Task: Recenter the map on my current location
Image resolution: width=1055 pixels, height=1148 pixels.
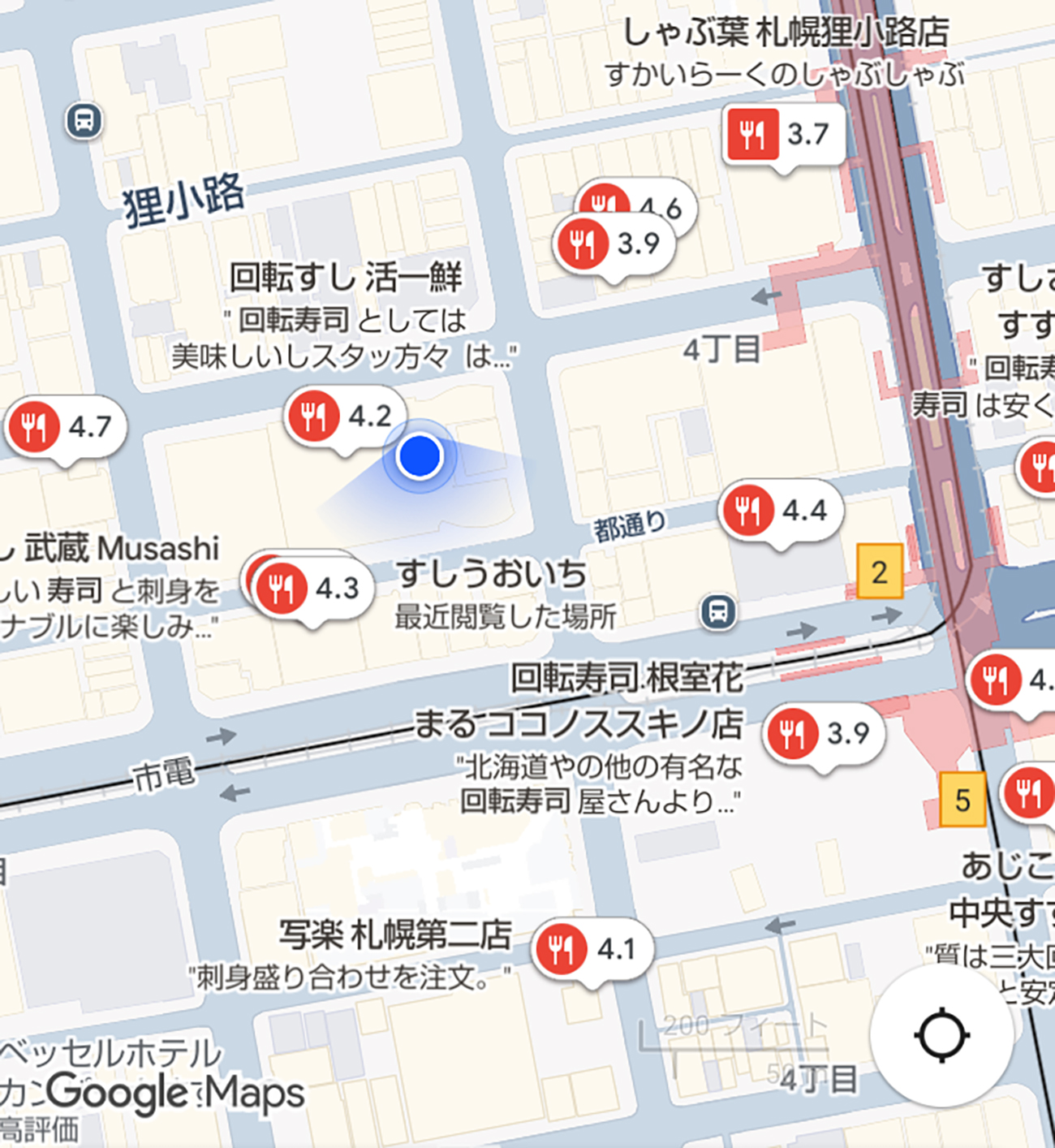Action: point(941,1035)
